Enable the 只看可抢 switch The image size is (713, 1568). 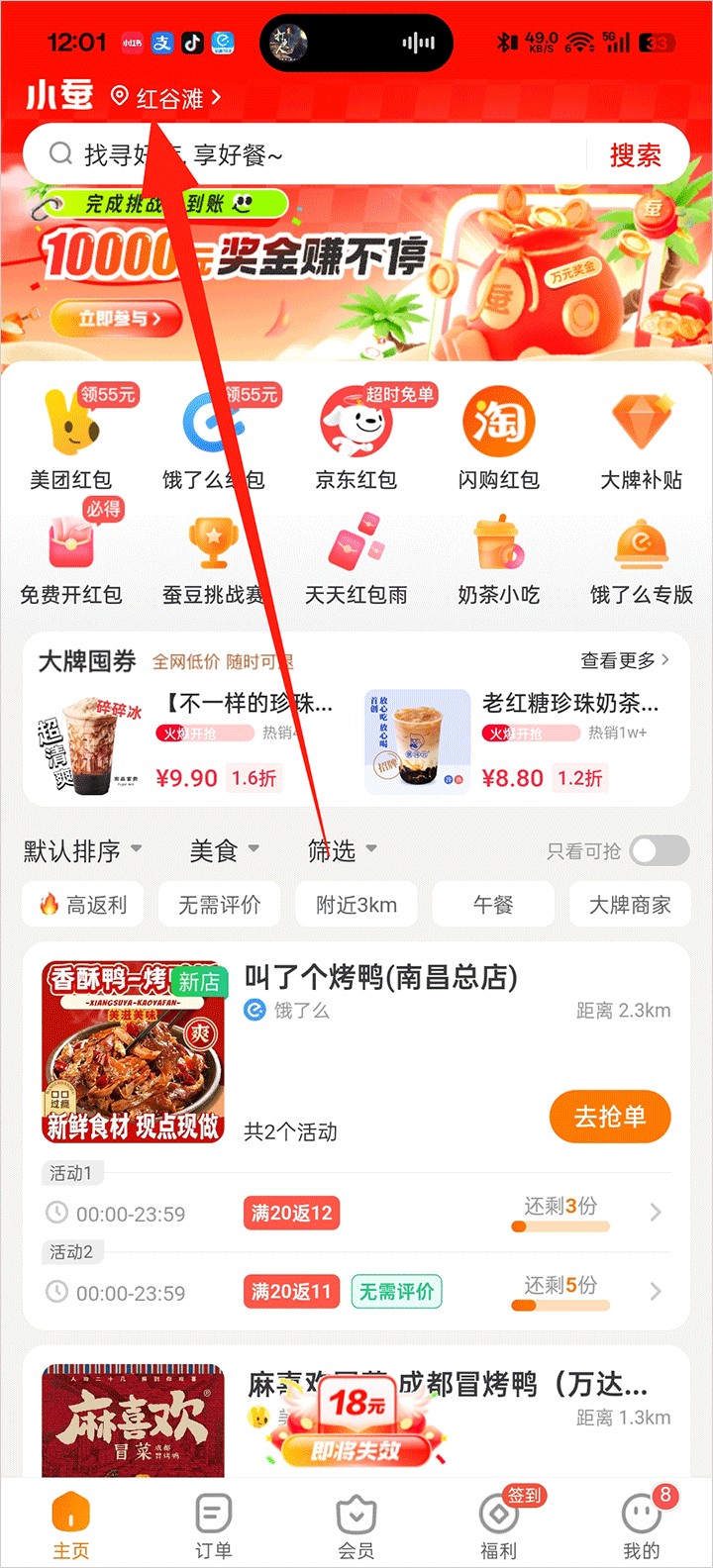[662, 851]
